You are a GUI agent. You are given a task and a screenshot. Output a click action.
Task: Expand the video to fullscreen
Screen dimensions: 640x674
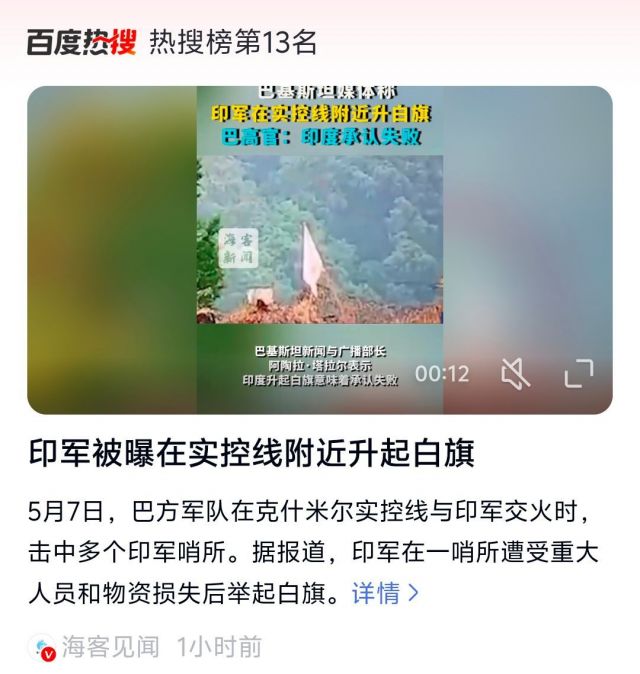coord(579,374)
